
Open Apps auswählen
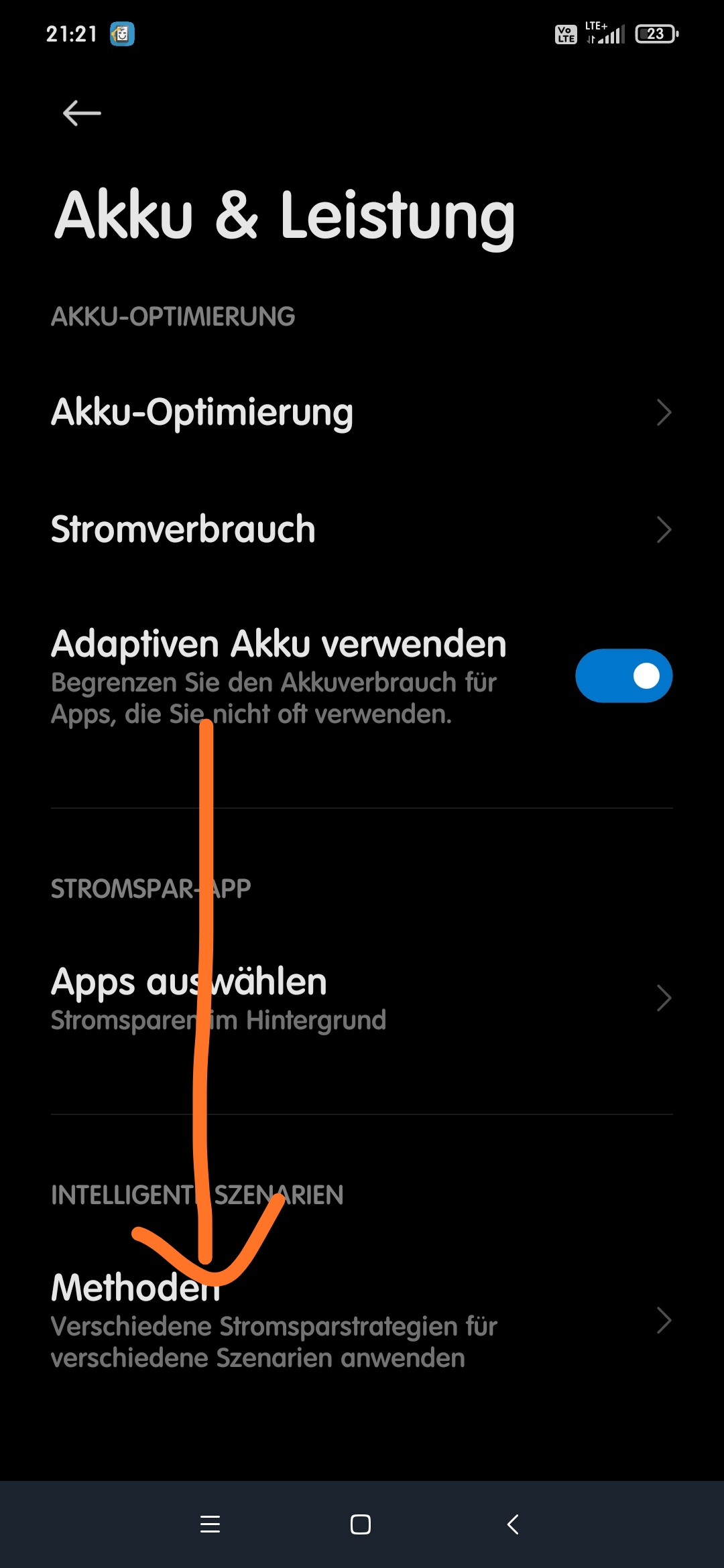(362, 998)
